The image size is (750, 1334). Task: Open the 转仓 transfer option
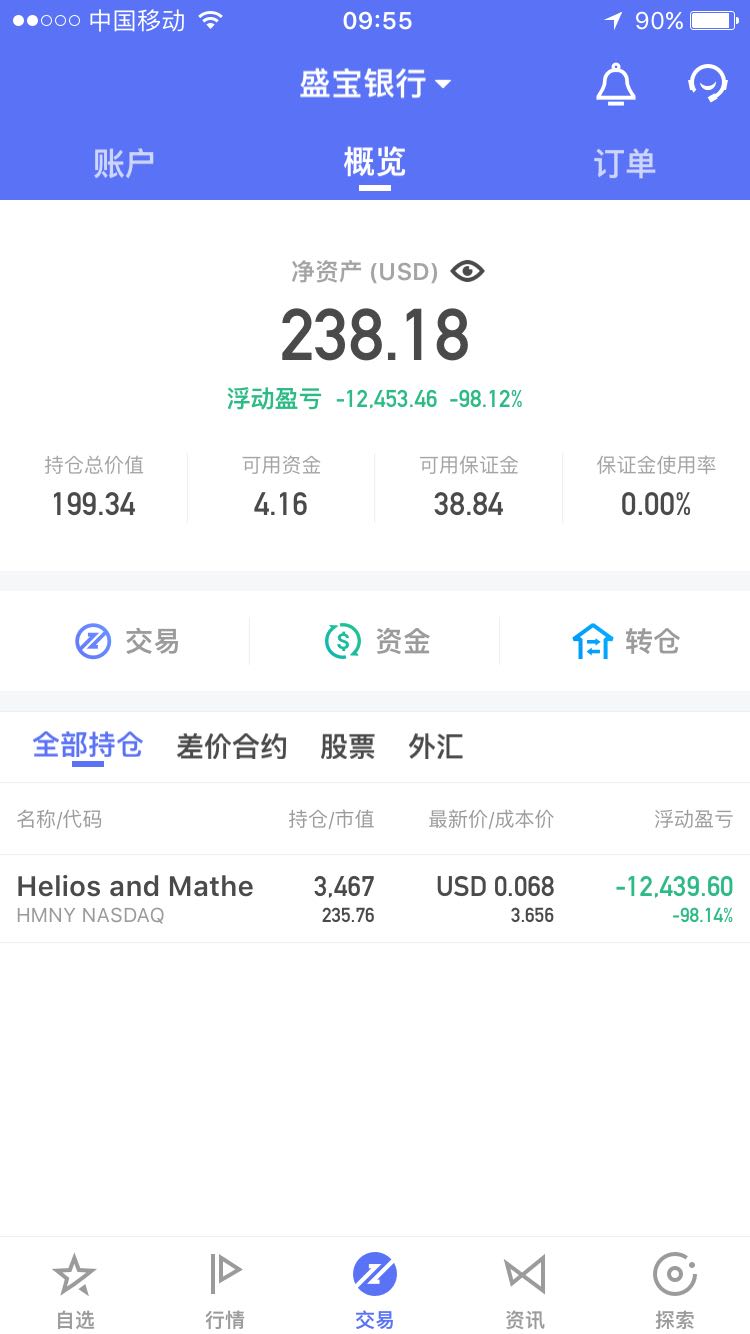(626, 641)
